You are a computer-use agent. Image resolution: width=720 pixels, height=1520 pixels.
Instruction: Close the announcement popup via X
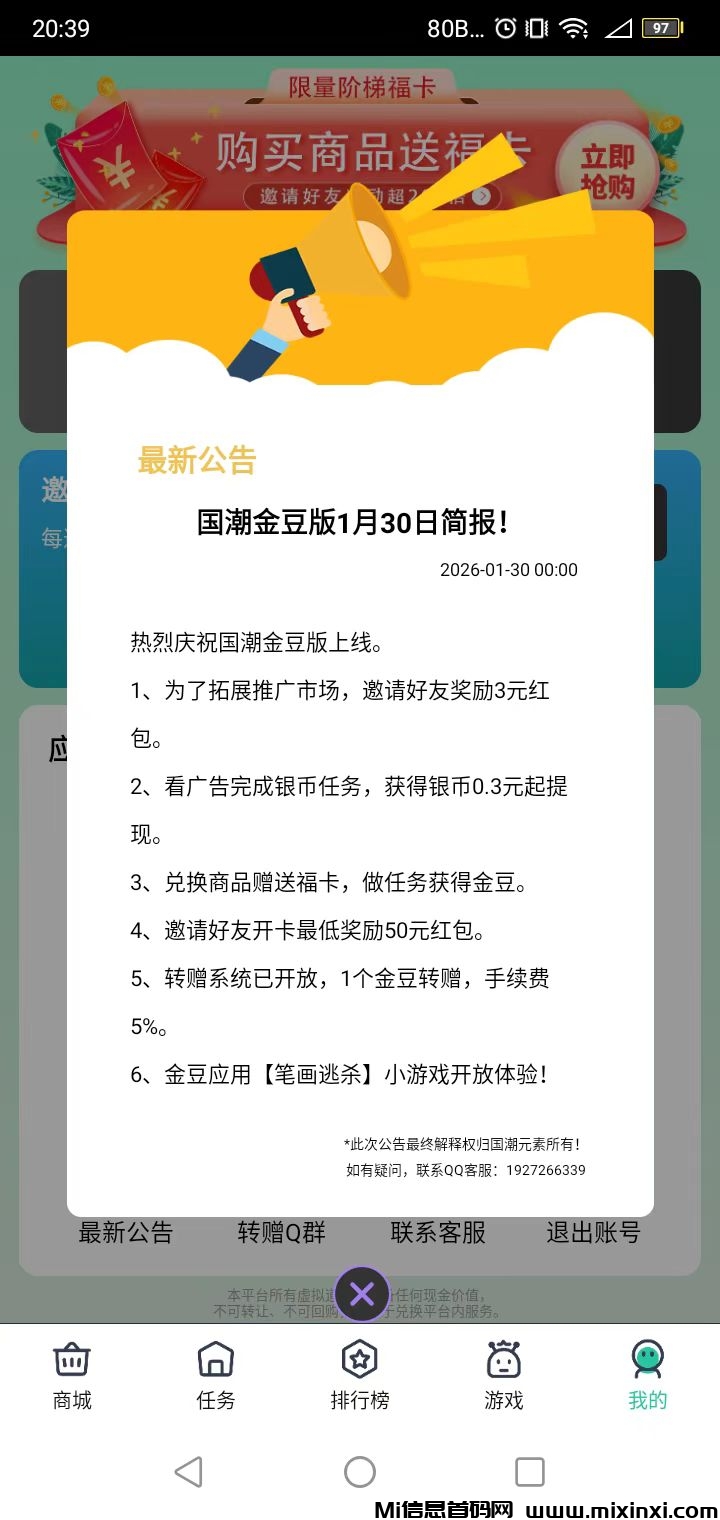point(362,1293)
